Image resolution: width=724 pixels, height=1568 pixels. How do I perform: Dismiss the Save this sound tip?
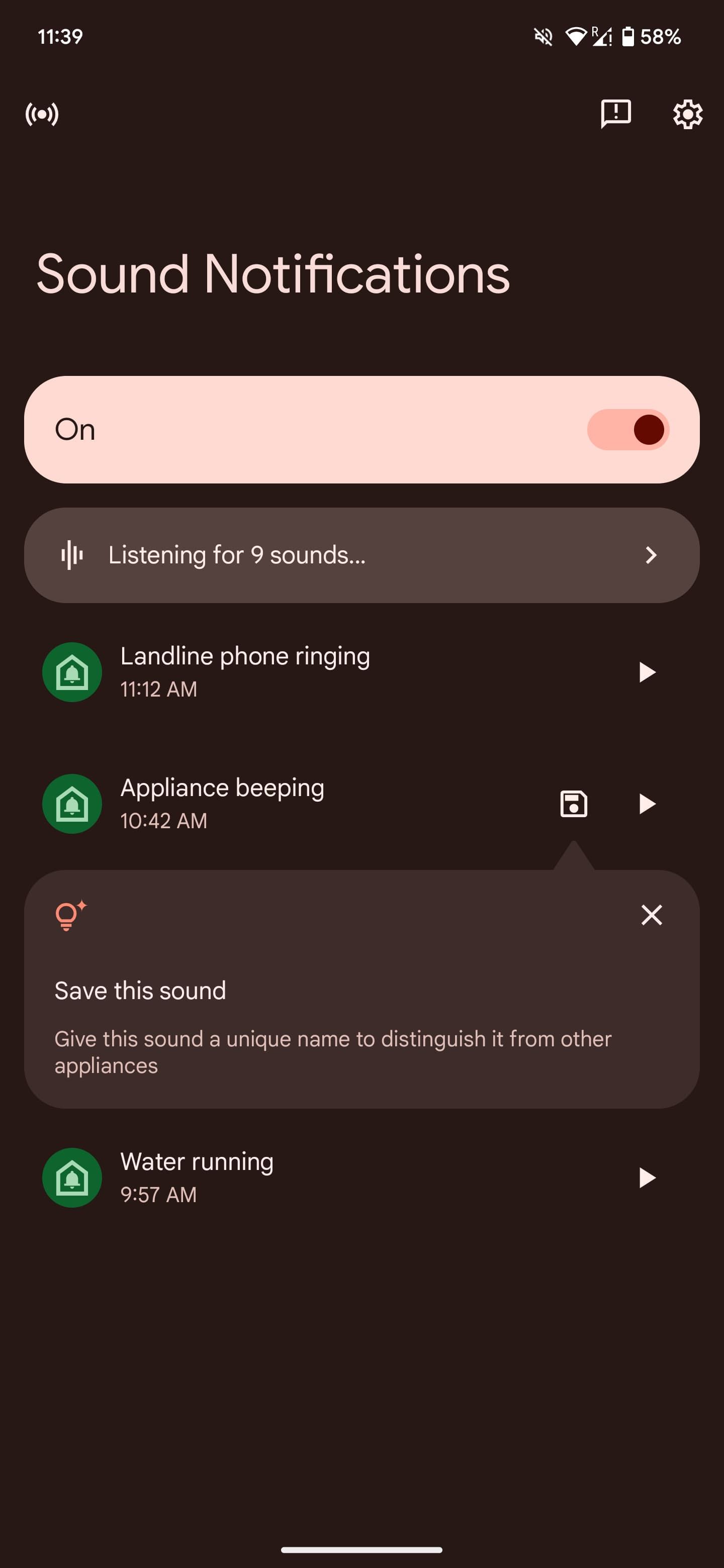pos(651,915)
